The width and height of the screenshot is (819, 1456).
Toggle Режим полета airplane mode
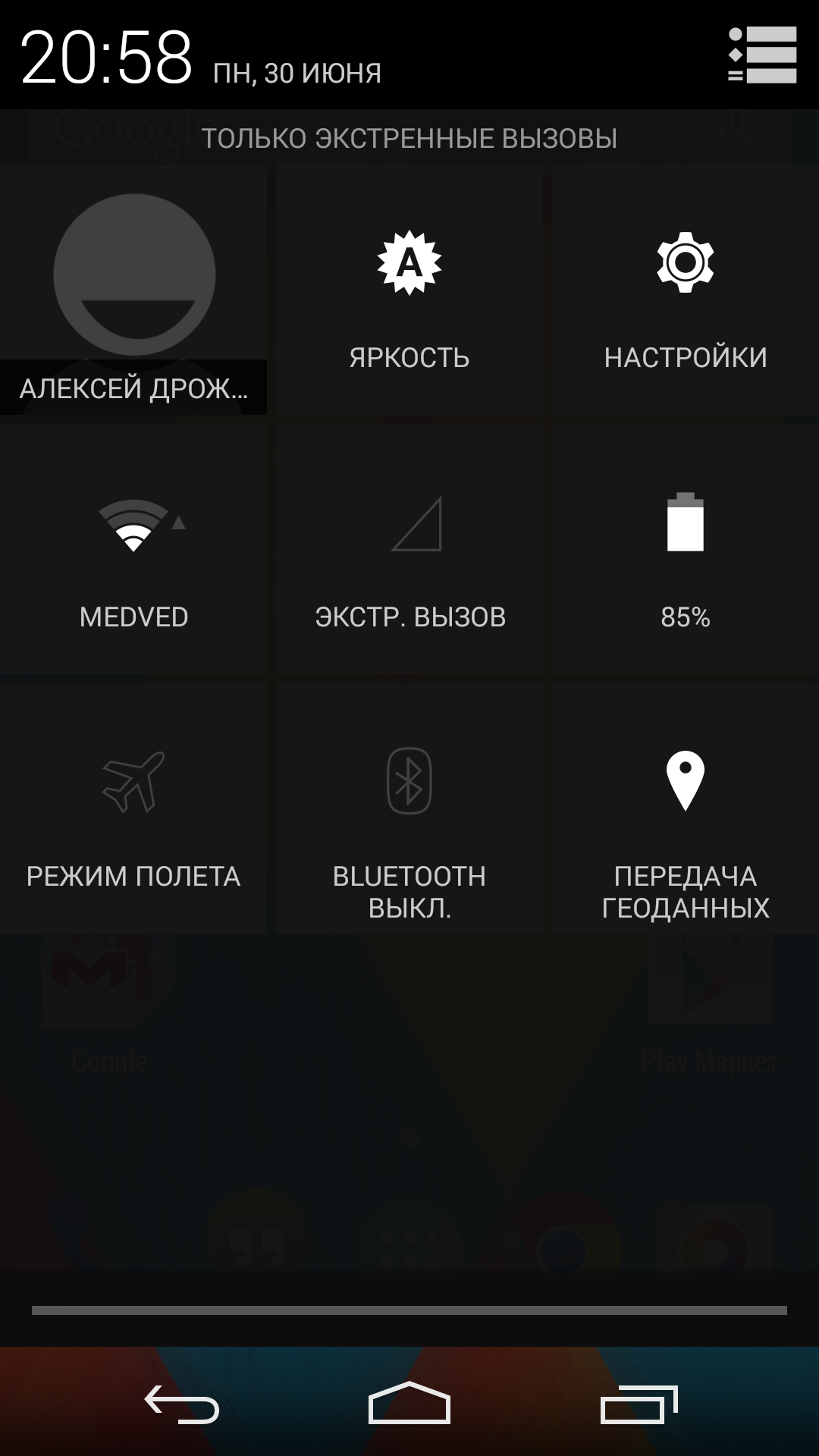(133, 808)
